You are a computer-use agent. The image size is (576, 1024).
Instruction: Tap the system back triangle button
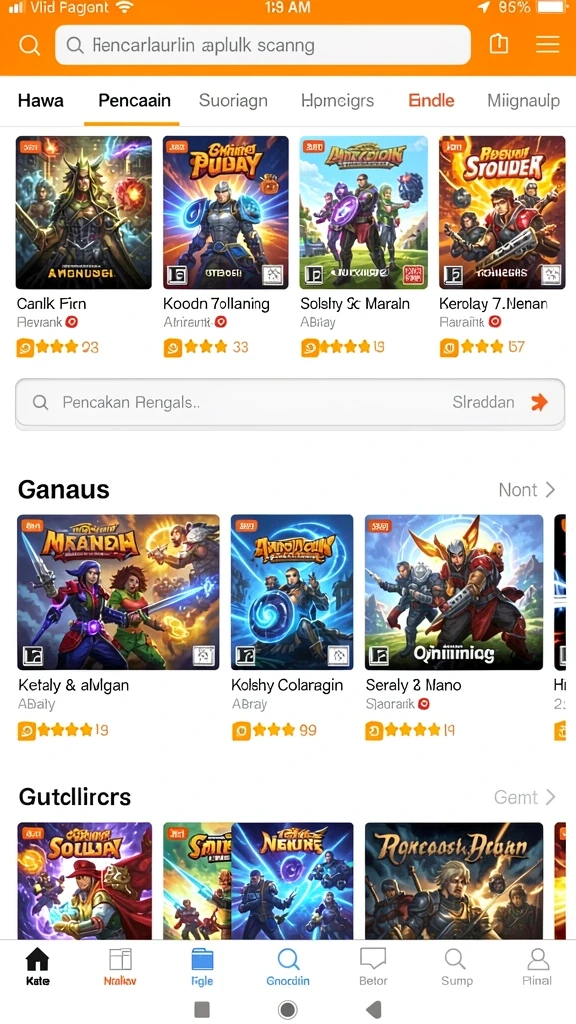(x=374, y=1009)
